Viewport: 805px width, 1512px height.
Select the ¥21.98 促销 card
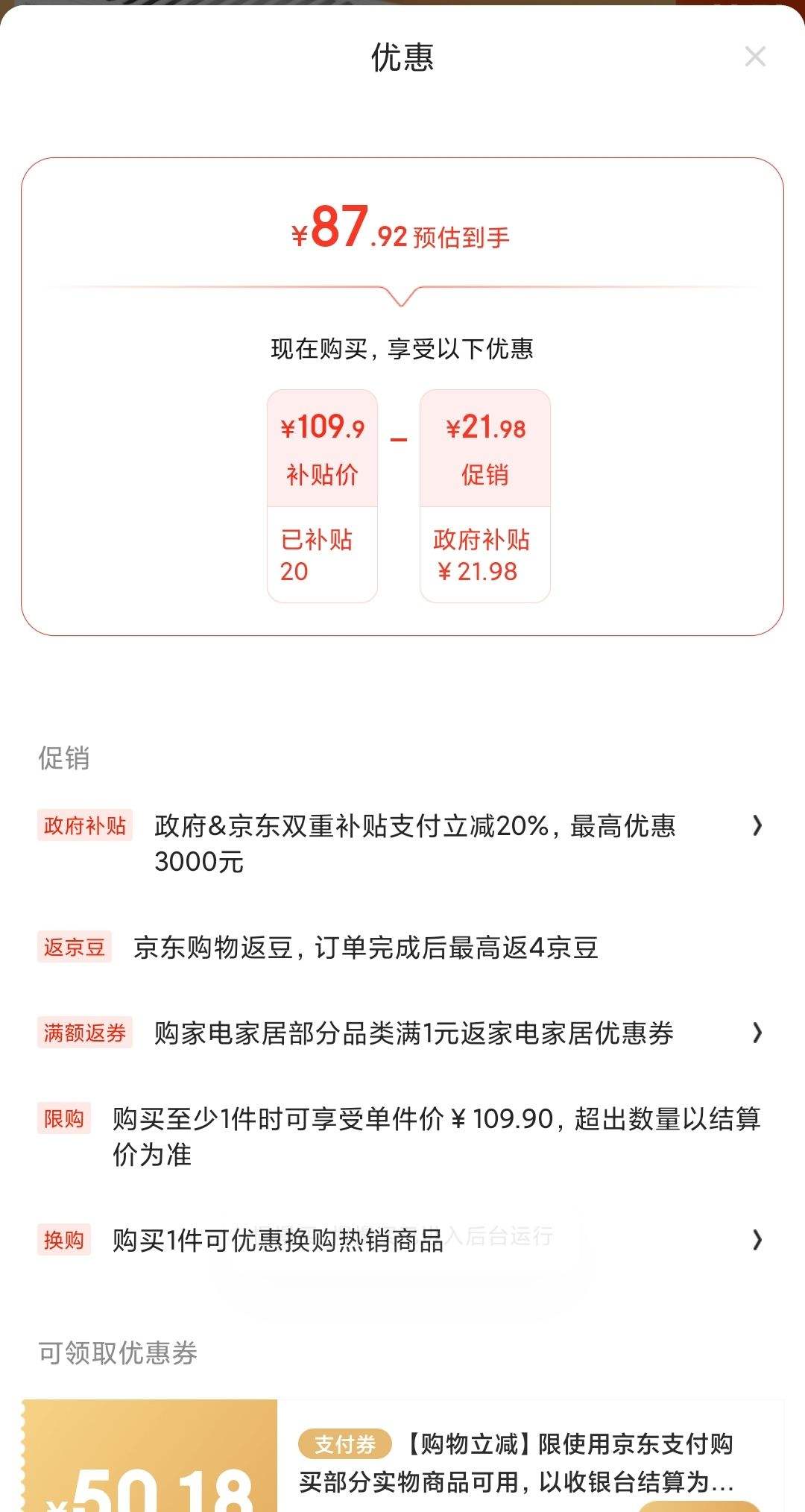click(484, 447)
